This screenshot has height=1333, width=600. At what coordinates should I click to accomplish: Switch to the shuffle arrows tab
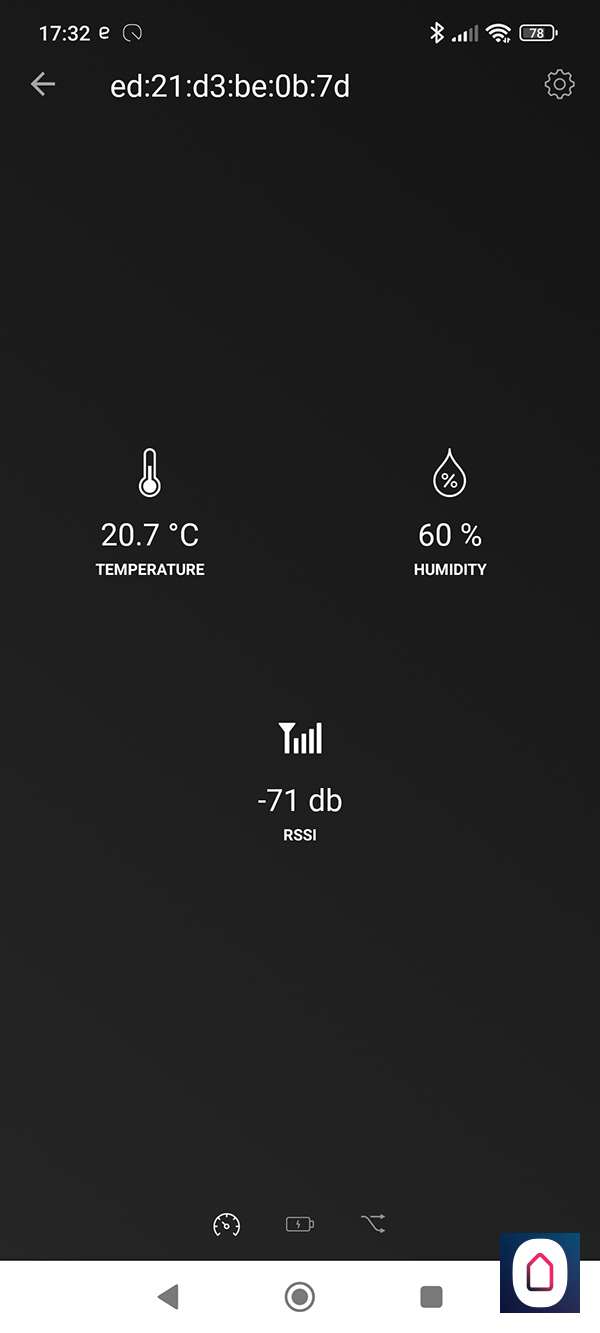coord(373,1224)
